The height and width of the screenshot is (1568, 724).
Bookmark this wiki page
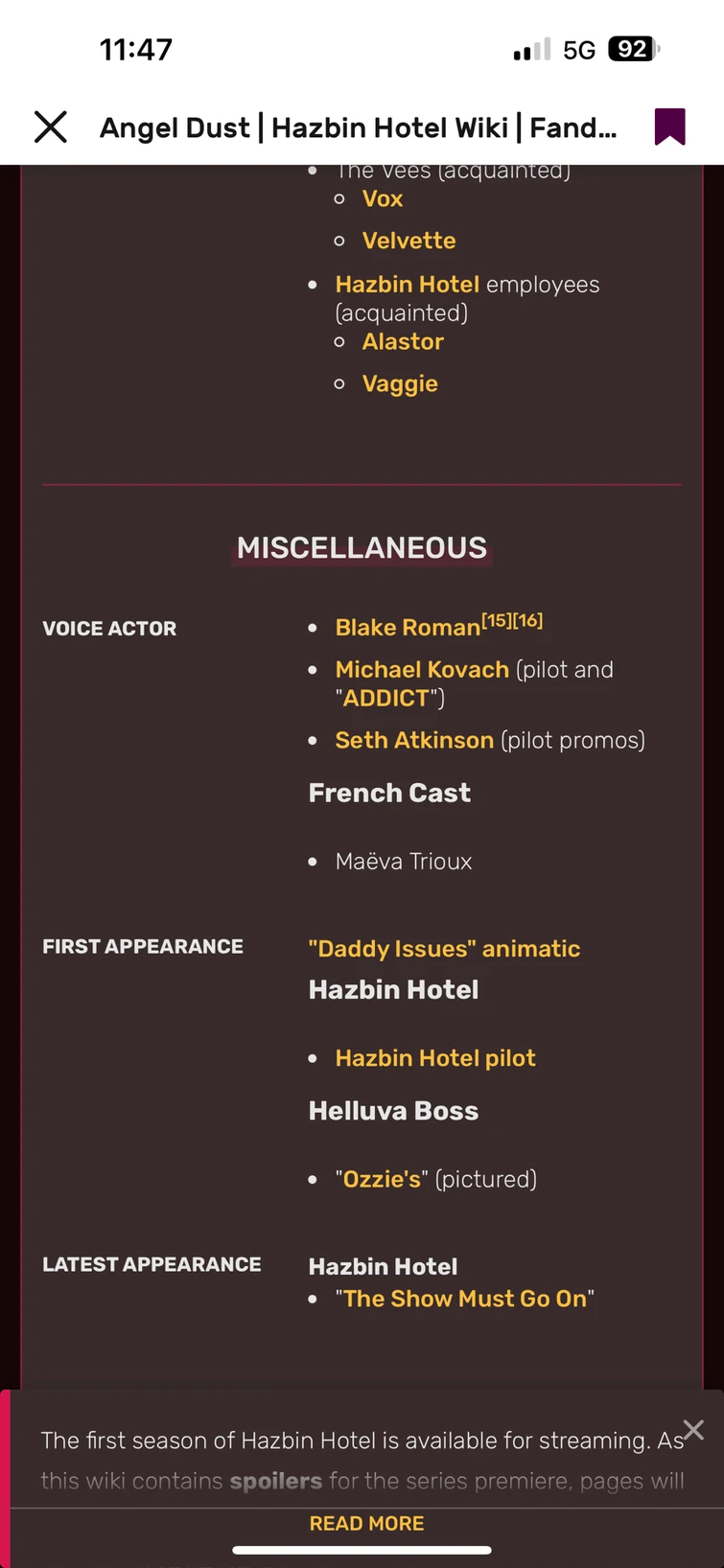pos(669,127)
